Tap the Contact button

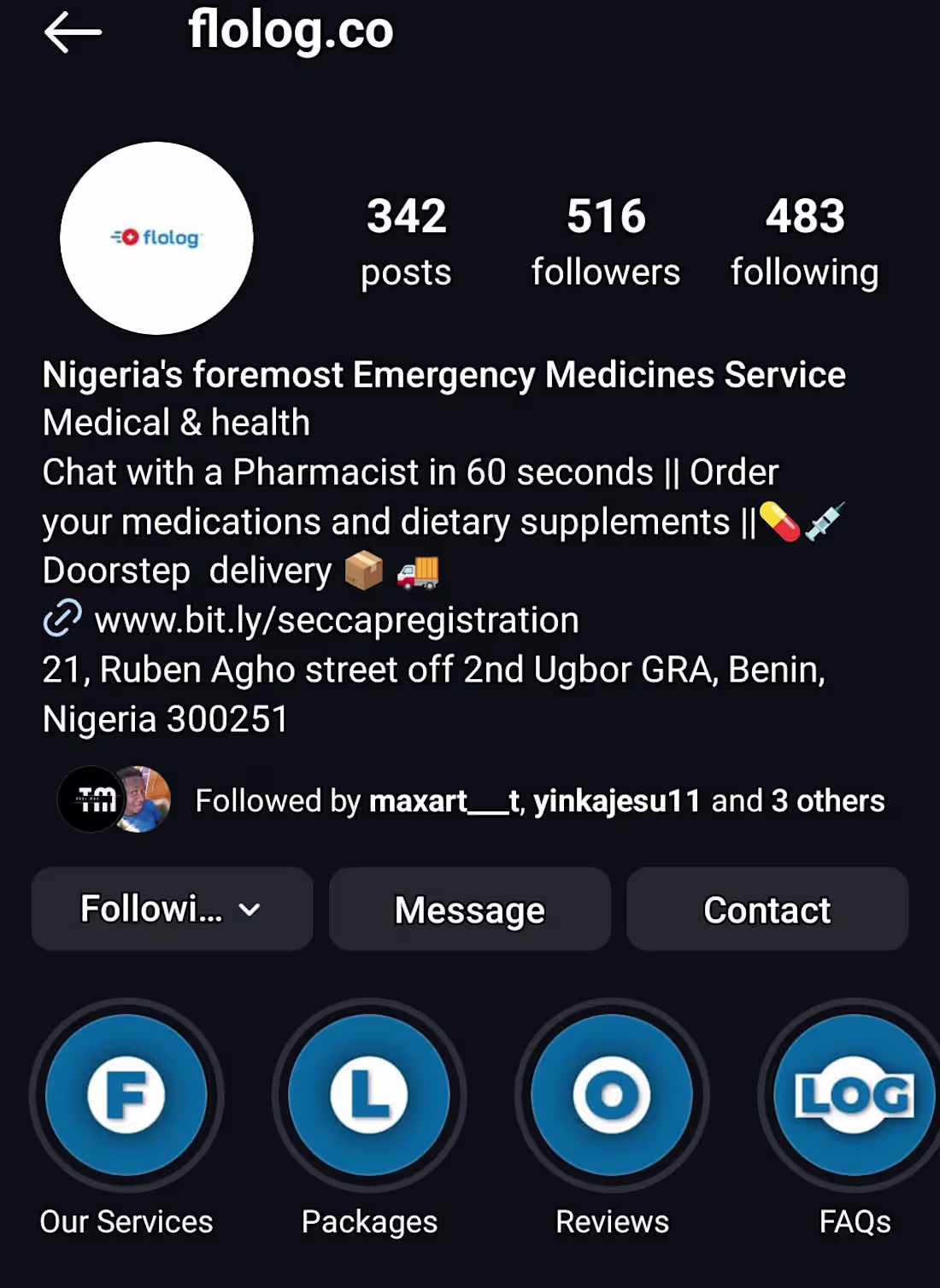coord(767,910)
